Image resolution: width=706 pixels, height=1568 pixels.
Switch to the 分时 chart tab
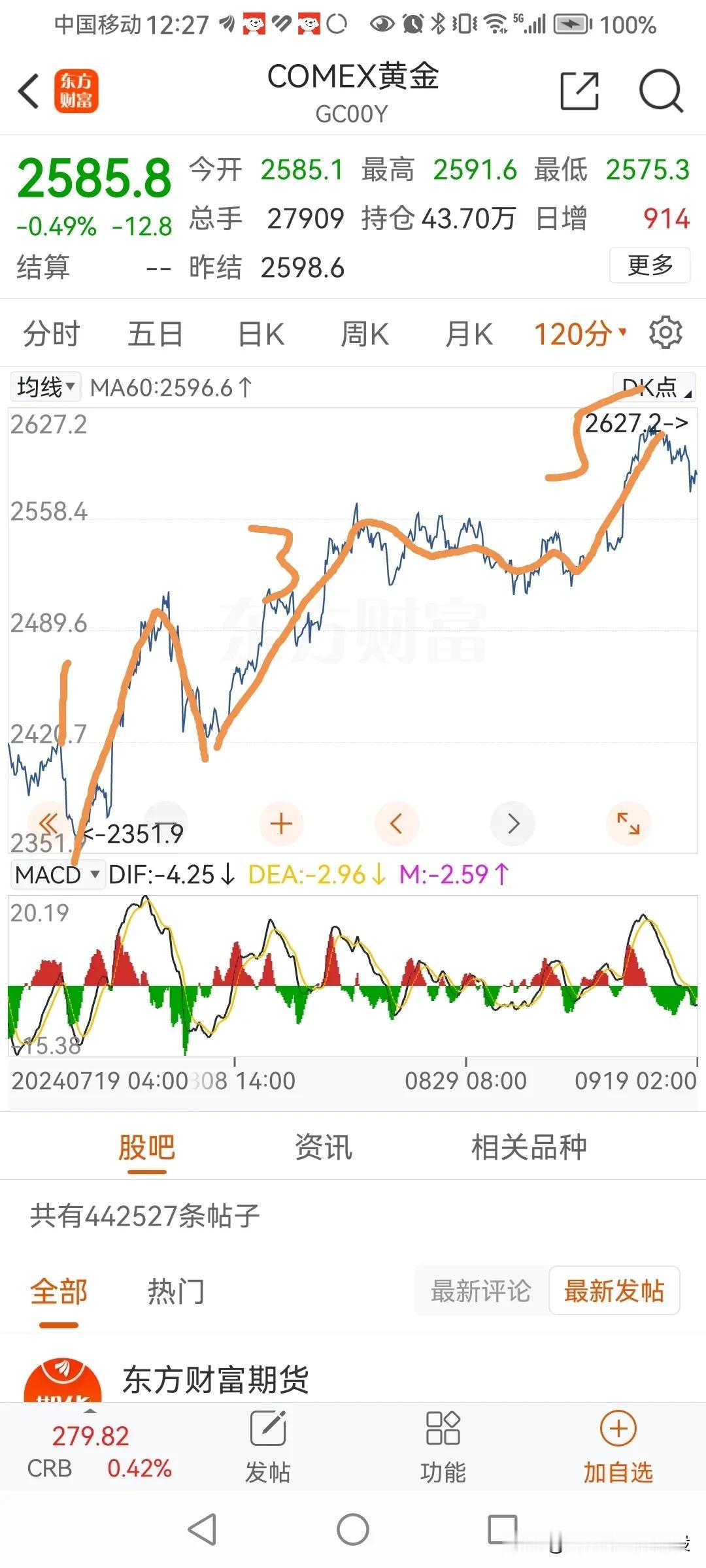click(51, 334)
